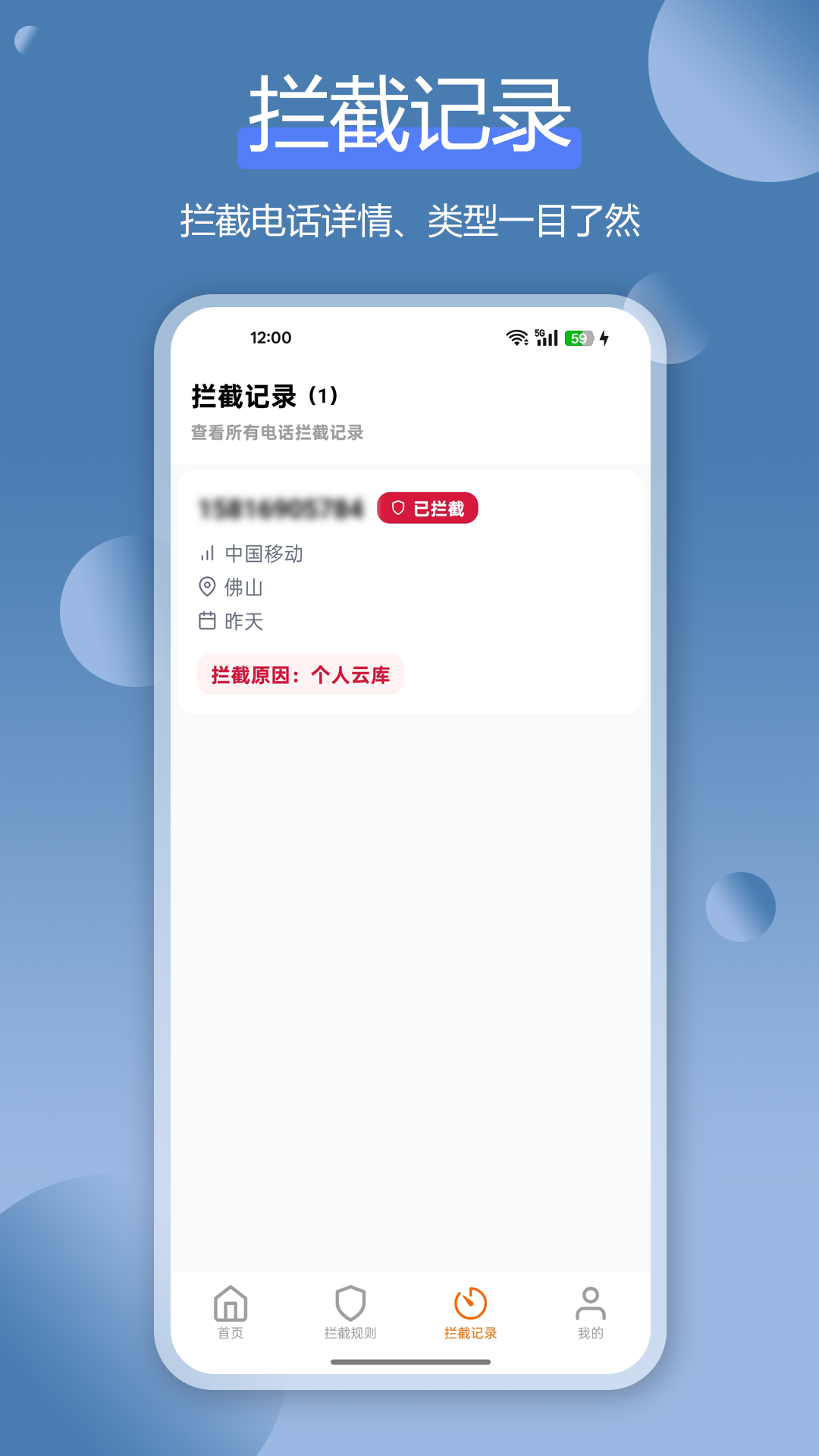Click the signal bars icon beside 中国移动
Viewport: 819px width, 1456px height.
206,554
